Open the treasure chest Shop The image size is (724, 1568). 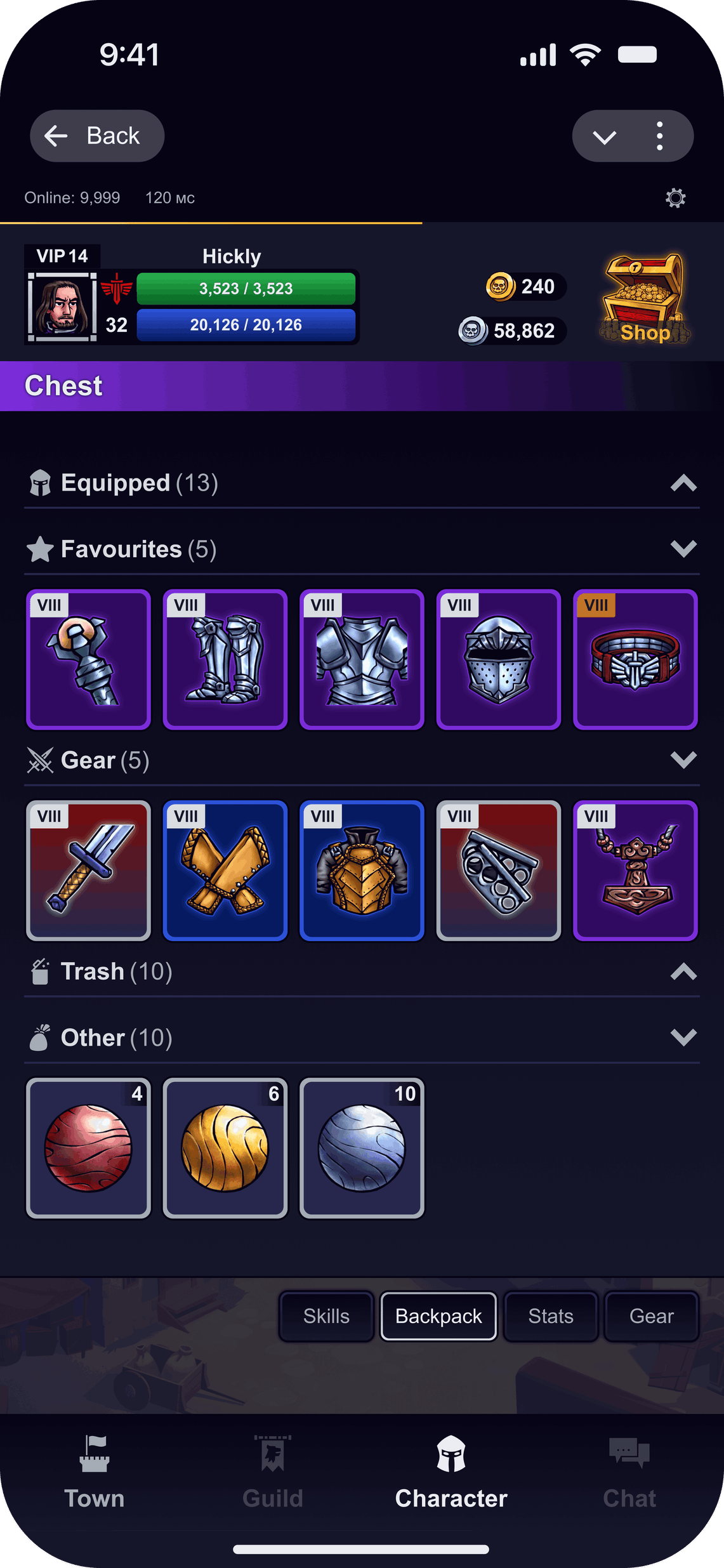644,298
